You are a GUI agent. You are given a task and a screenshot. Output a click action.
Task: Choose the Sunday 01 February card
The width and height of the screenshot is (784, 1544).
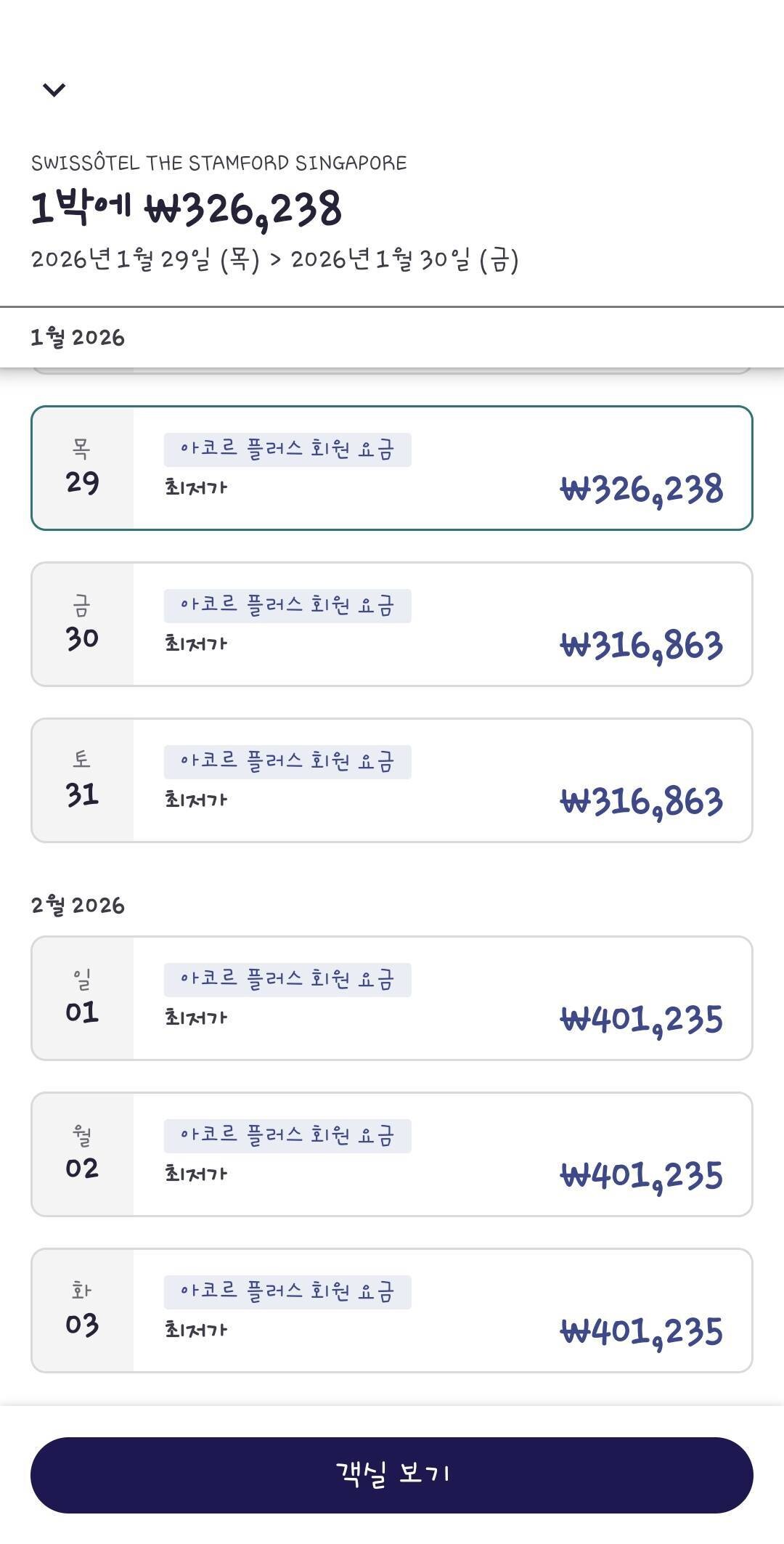392,997
